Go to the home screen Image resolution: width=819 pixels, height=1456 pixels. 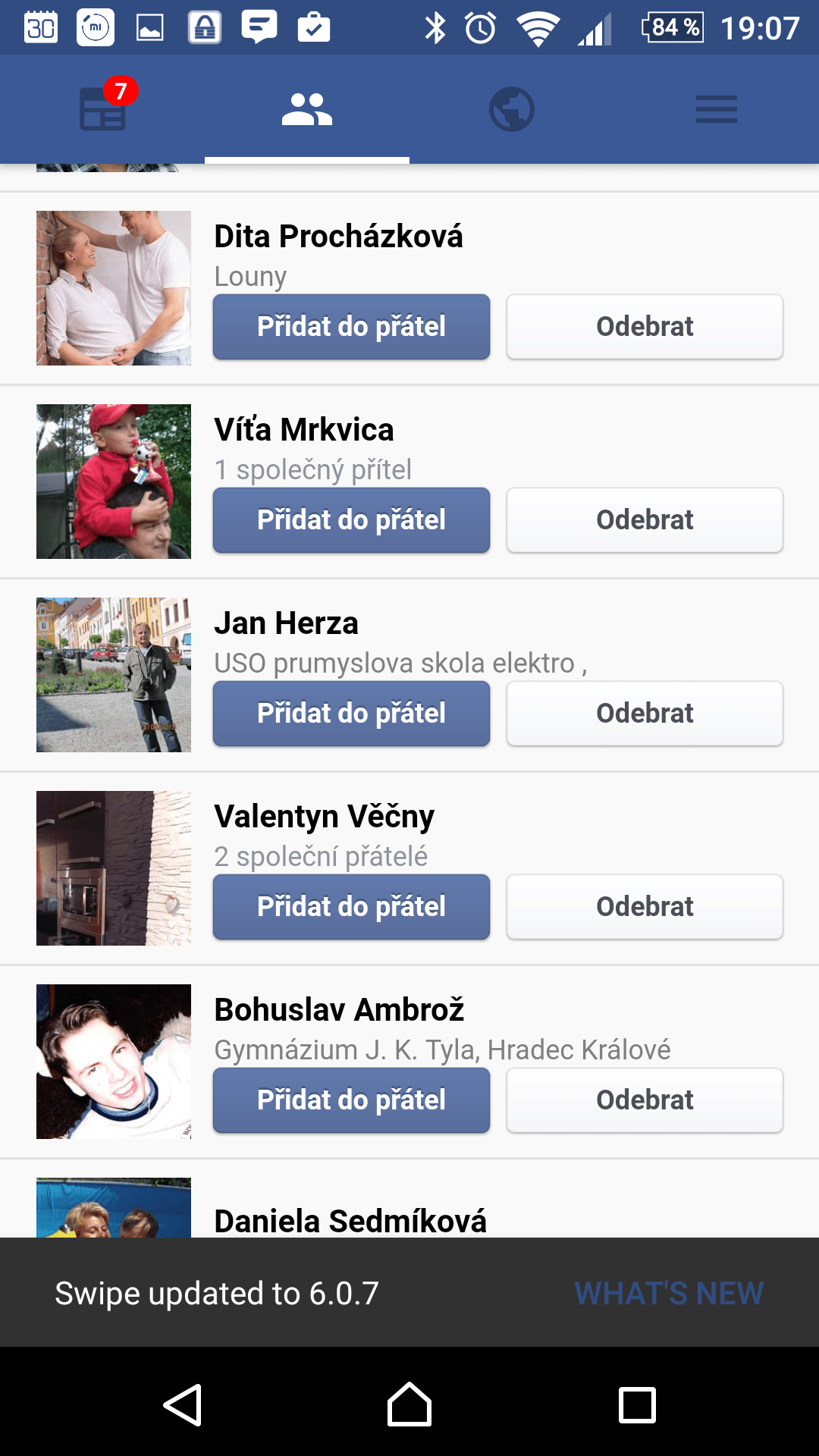[x=409, y=1405]
